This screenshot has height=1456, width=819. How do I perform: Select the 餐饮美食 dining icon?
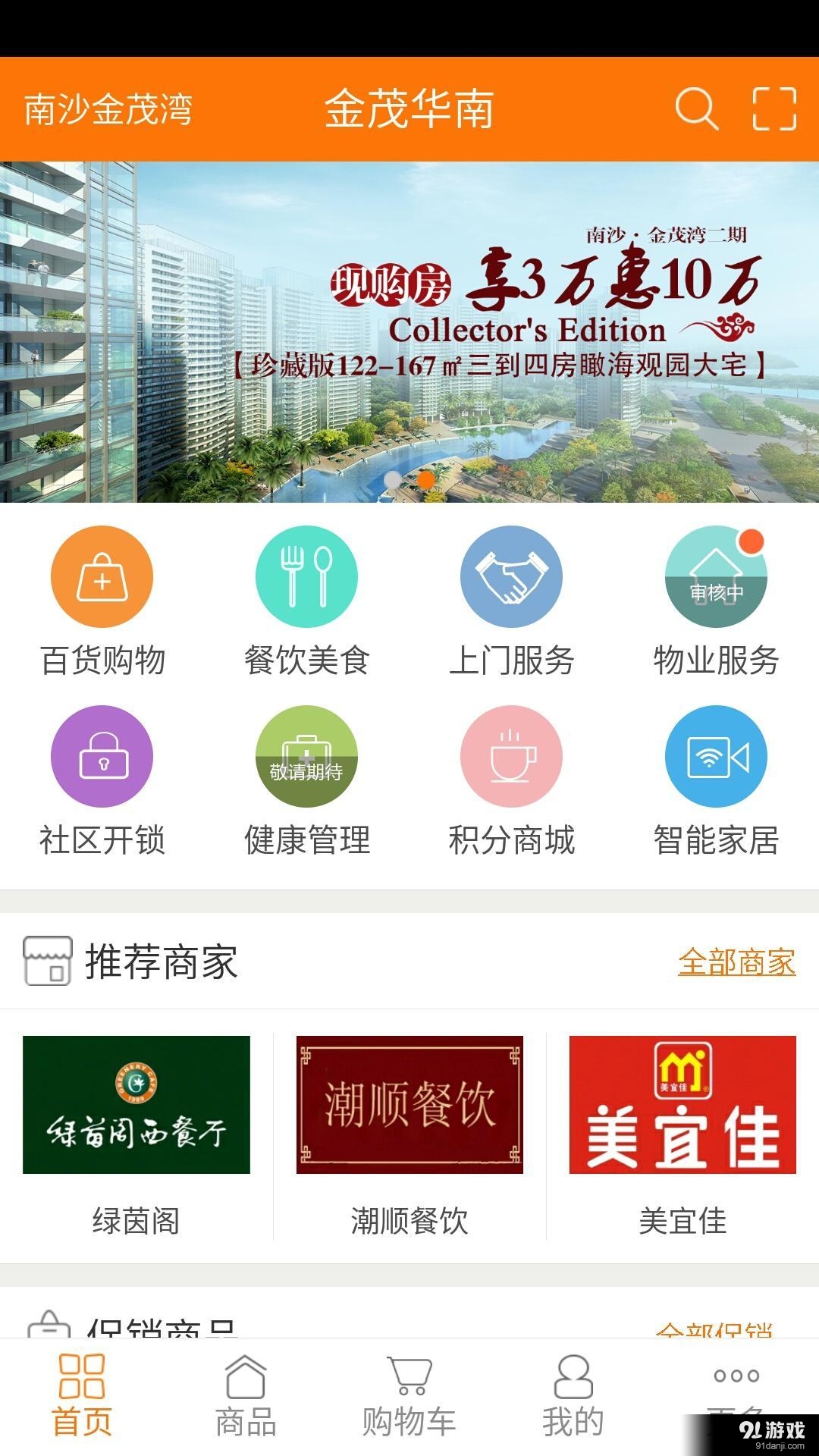click(x=307, y=576)
